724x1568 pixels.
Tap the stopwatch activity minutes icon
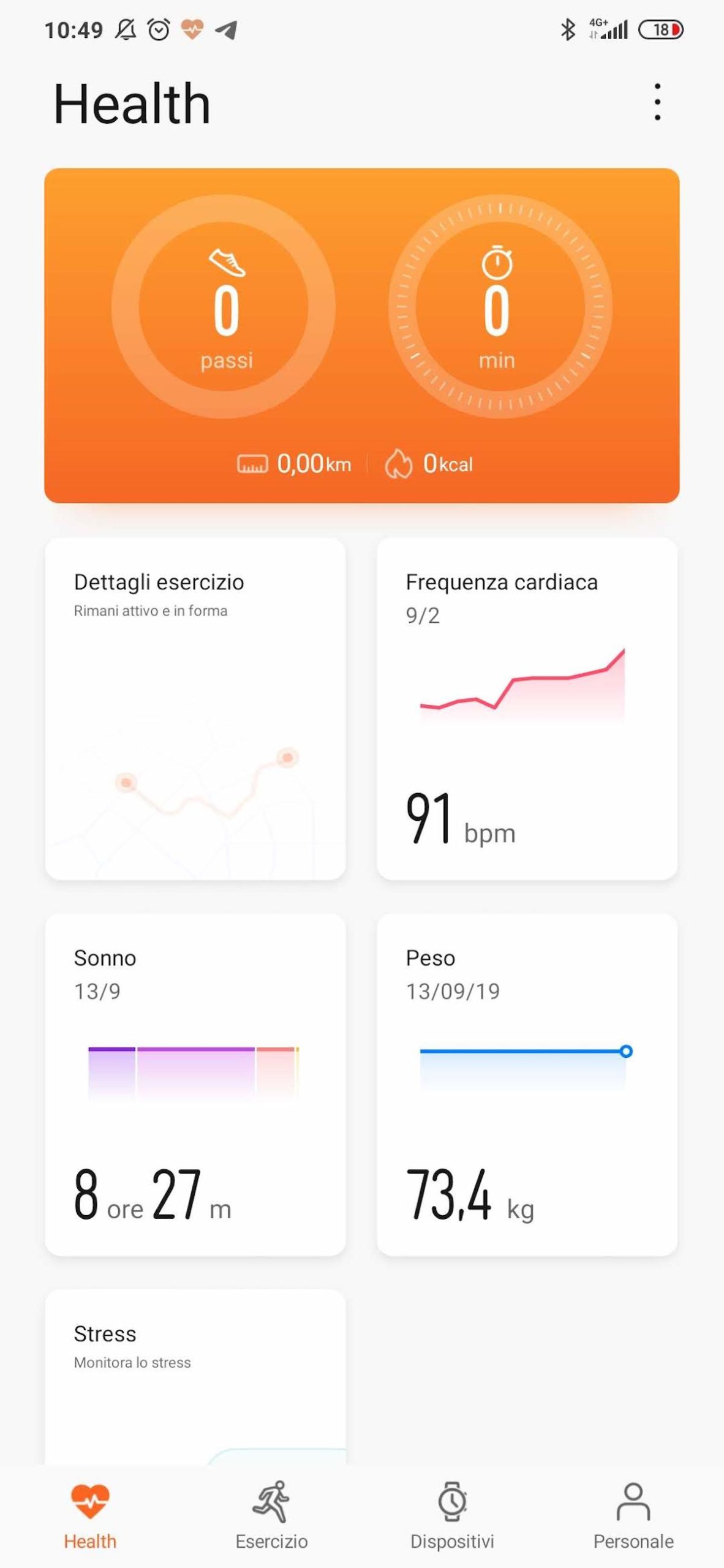click(x=497, y=262)
